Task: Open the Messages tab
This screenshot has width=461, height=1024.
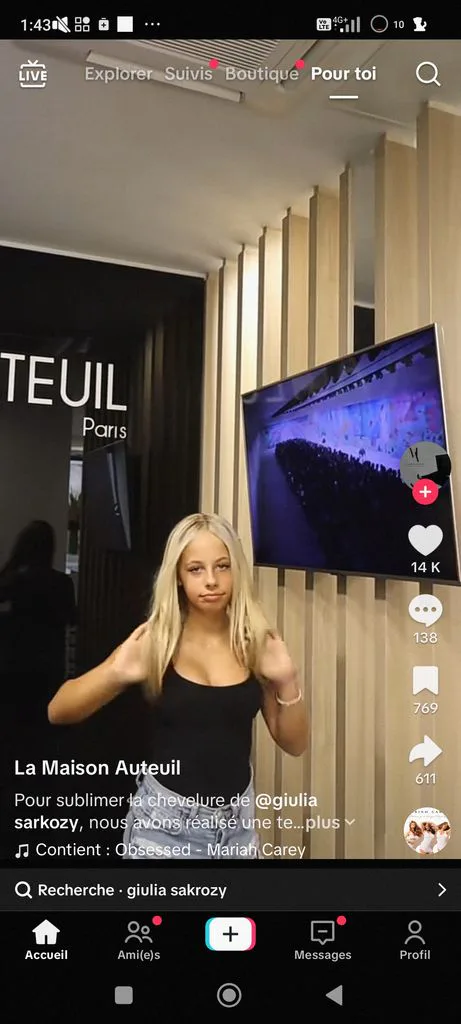Action: tap(323, 940)
